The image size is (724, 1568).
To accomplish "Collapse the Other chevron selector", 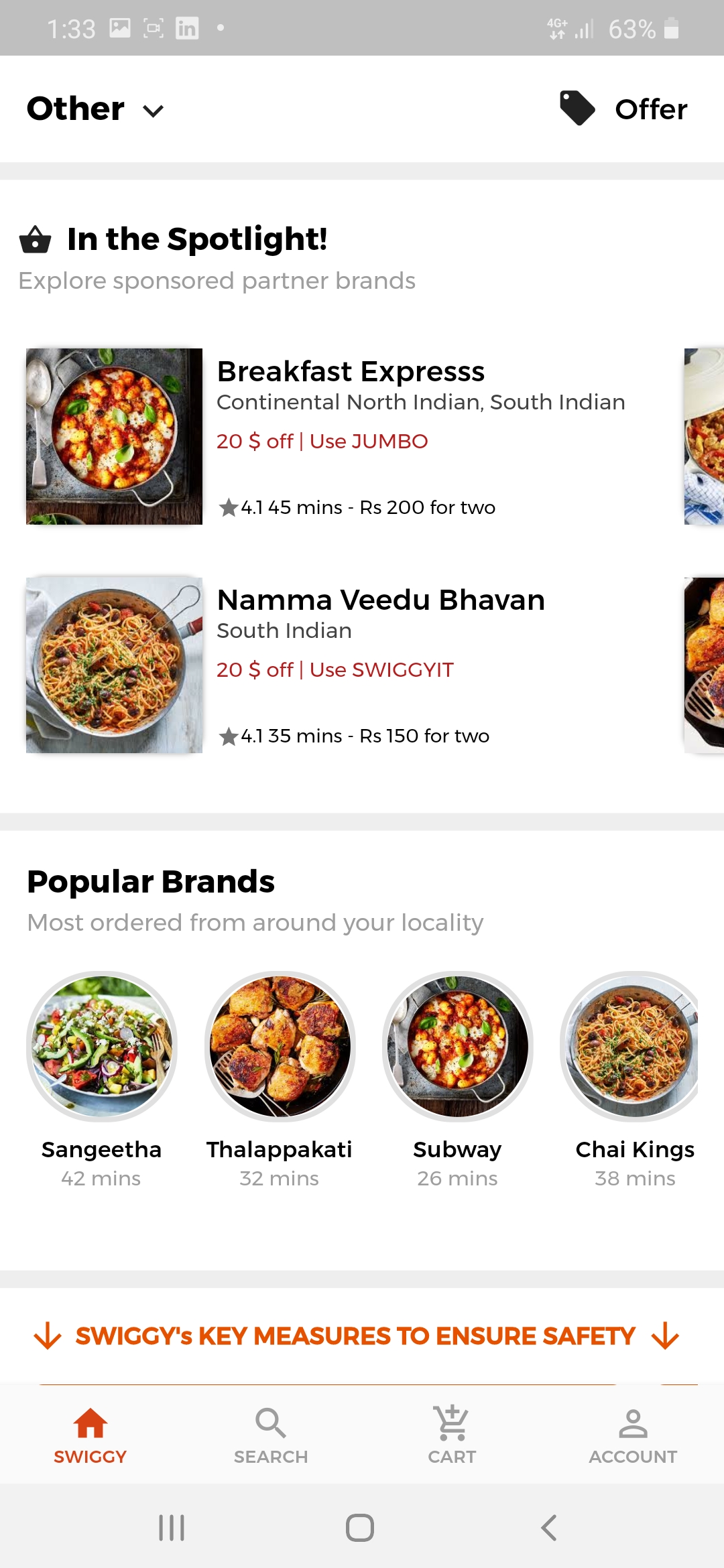I will [153, 111].
